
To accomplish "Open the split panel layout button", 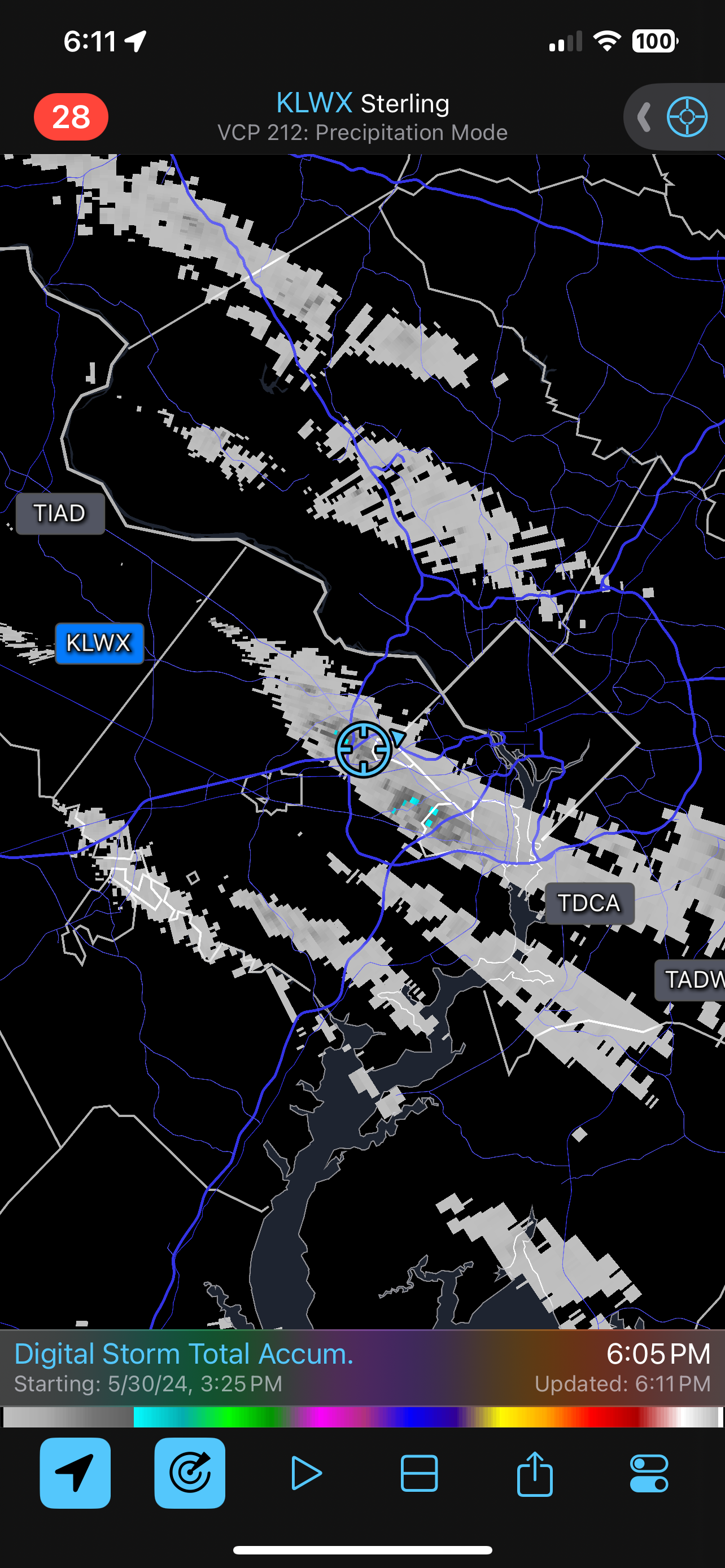I will 420,1473.
